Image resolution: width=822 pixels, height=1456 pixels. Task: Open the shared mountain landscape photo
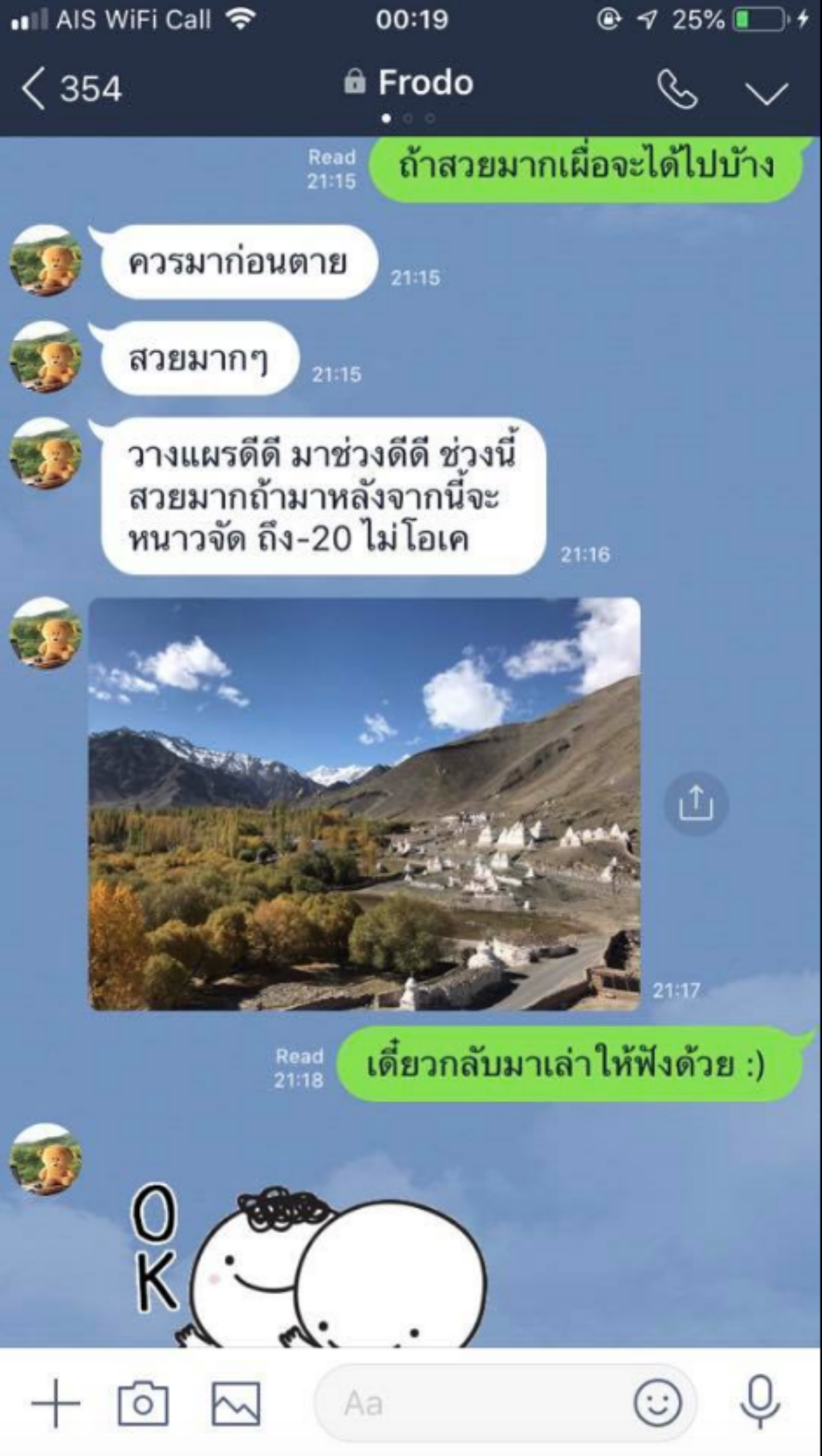click(364, 803)
